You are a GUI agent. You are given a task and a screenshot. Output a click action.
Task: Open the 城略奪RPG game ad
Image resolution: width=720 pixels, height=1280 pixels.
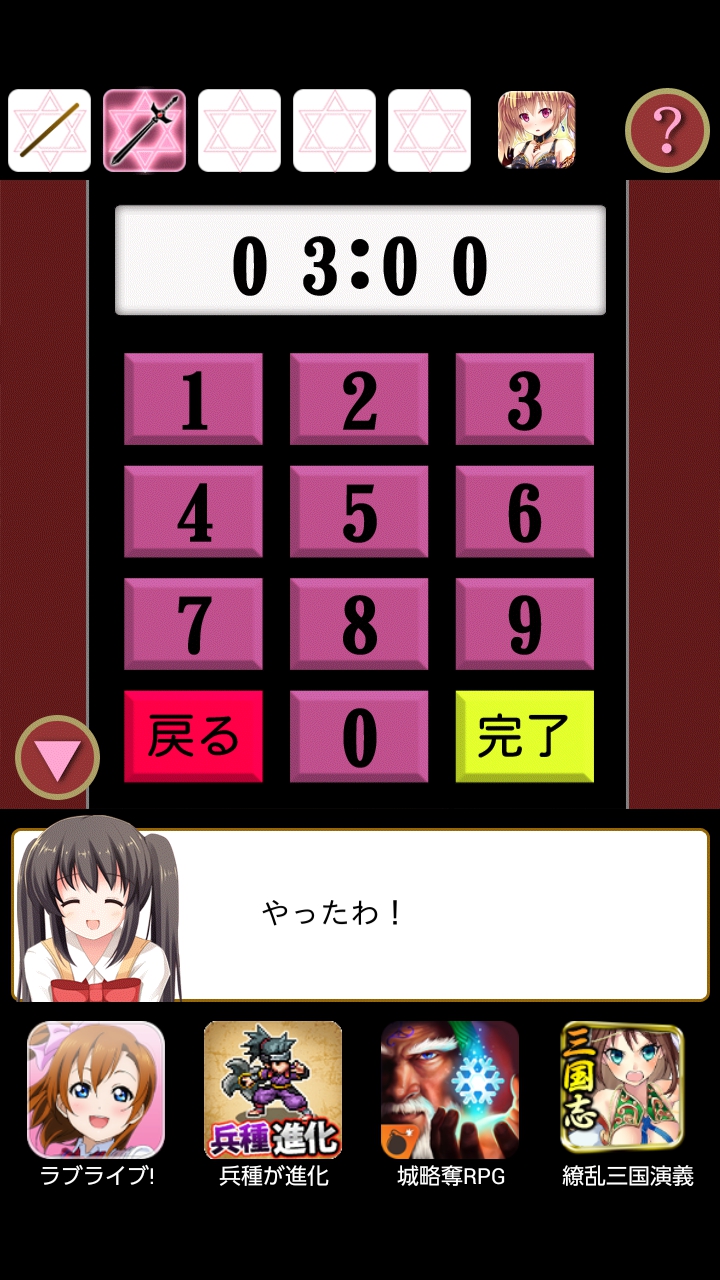click(450, 1090)
